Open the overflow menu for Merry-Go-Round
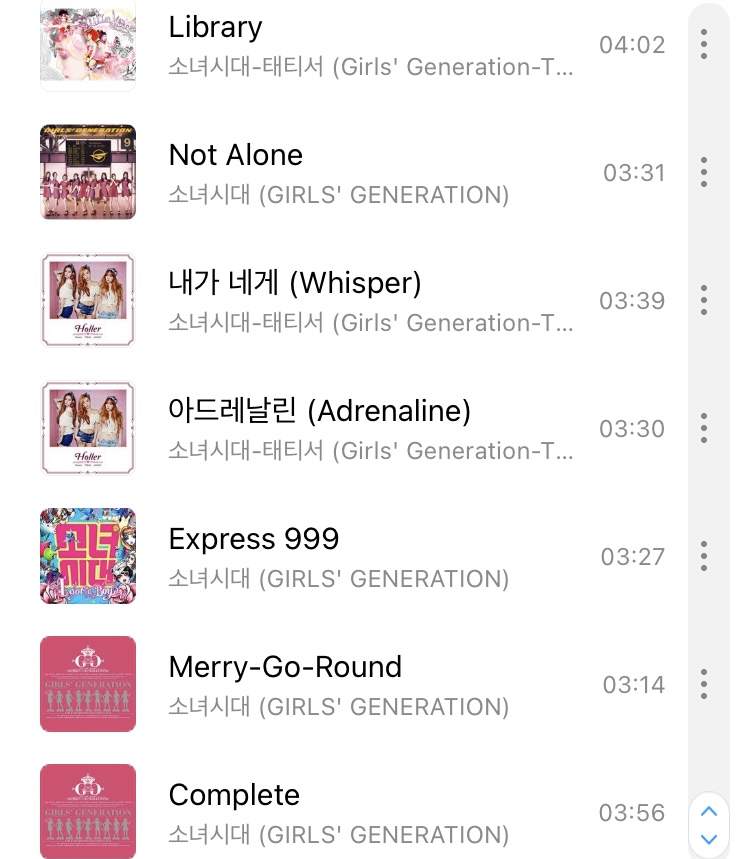This screenshot has height=859, width=750. point(704,684)
